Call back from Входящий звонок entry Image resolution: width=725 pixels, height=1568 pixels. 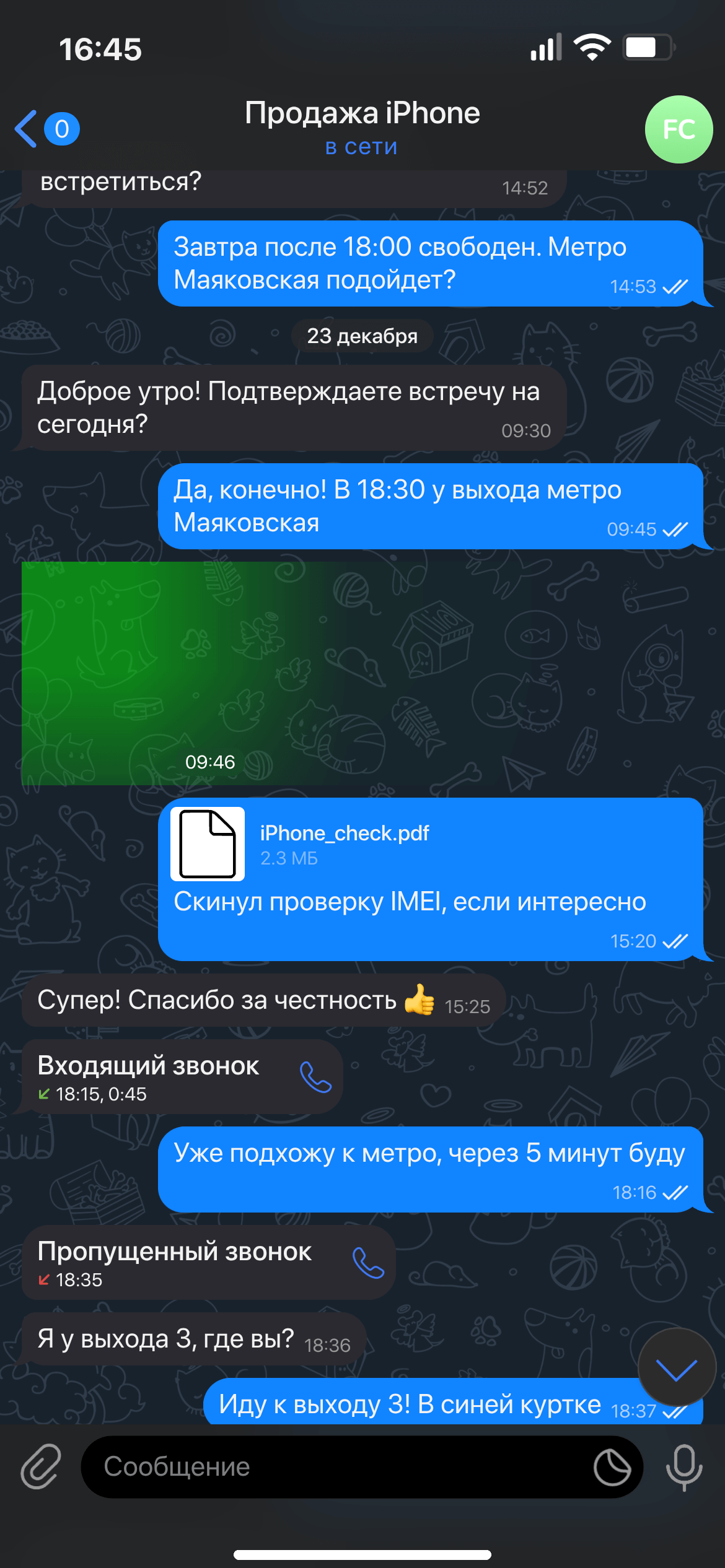click(315, 1077)
